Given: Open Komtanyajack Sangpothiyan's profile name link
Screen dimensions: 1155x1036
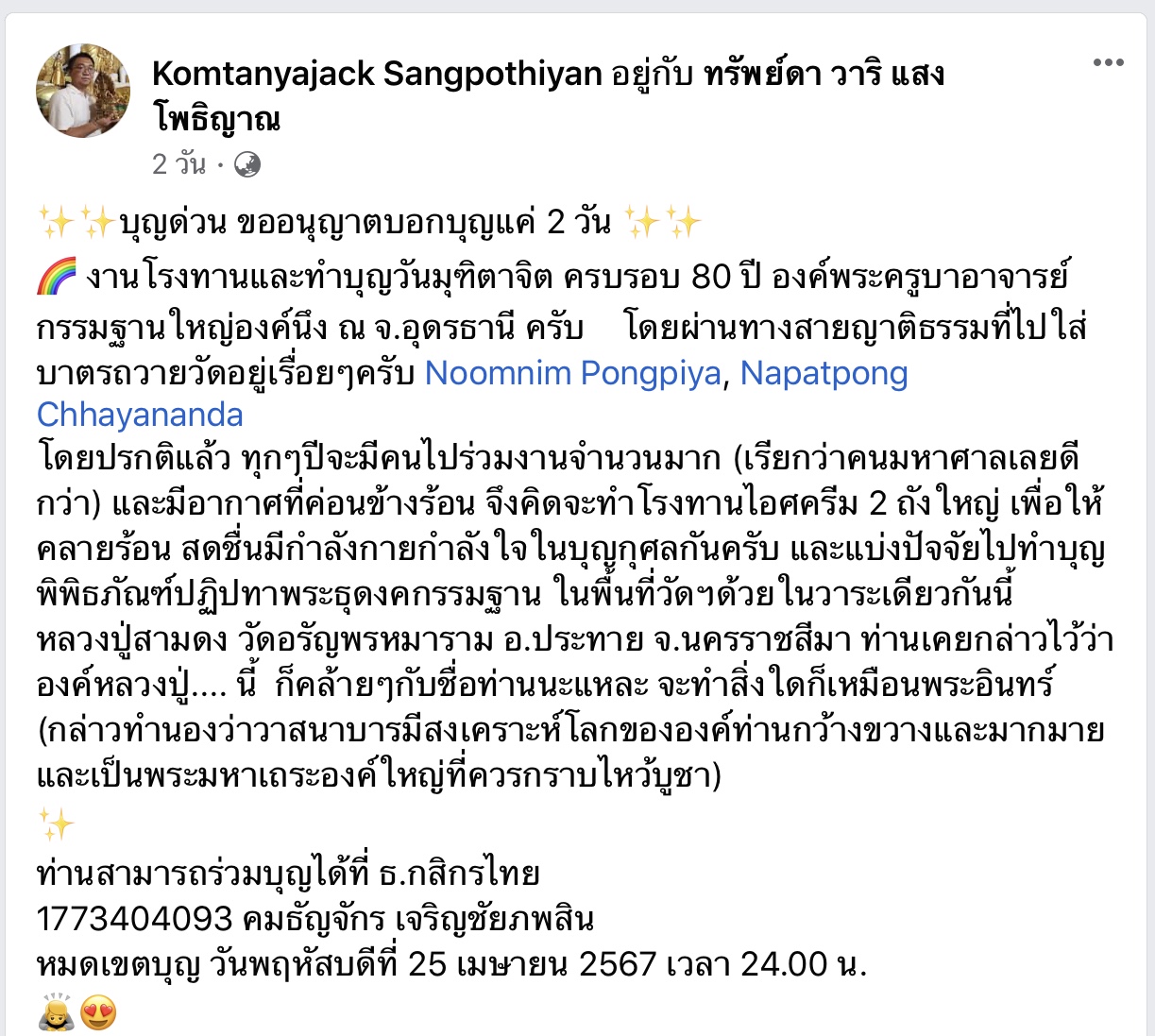Looking at the screenshot, I should 377,74.
